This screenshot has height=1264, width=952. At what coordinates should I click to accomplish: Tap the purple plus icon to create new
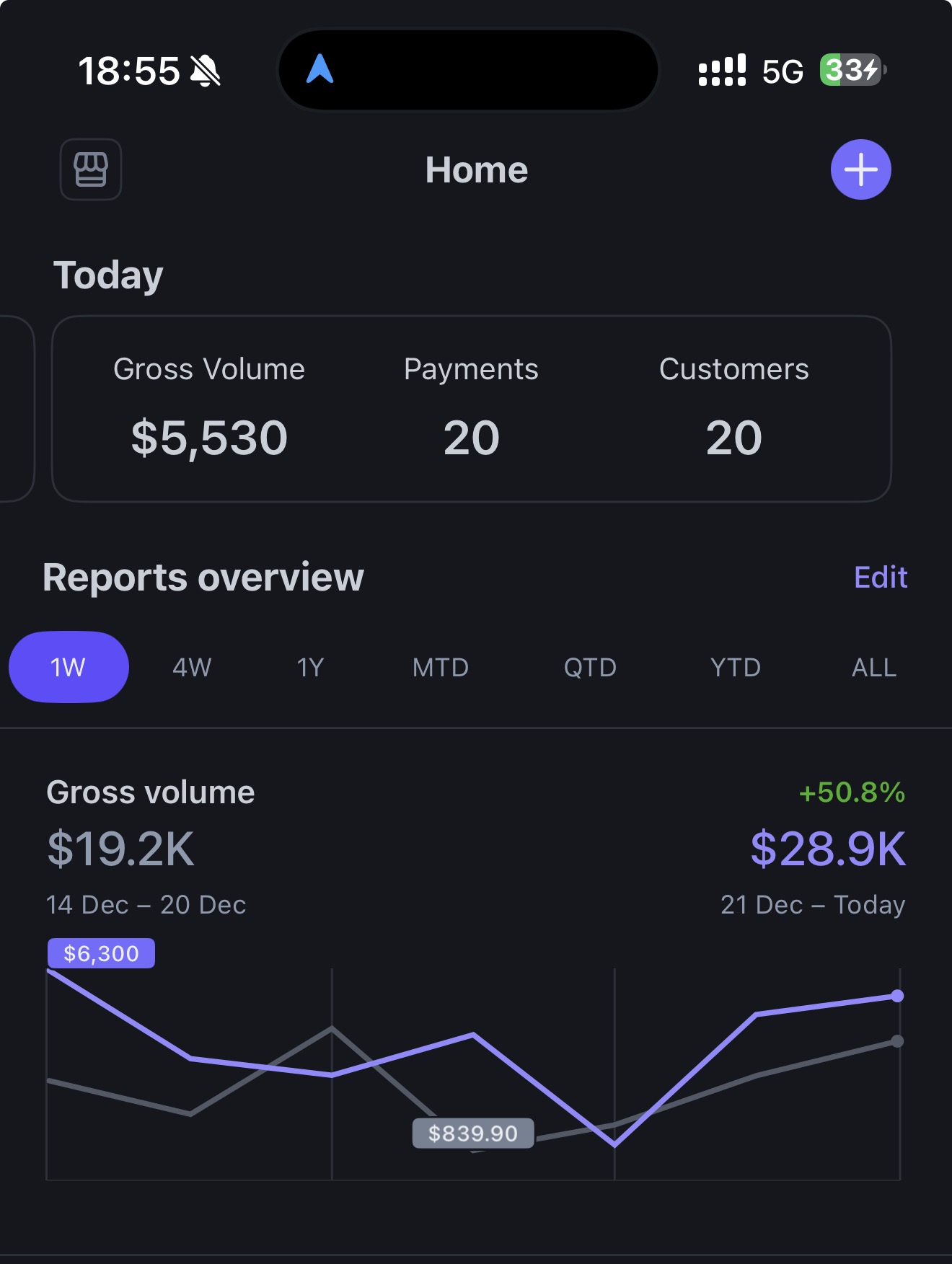[x=861, y=169]
